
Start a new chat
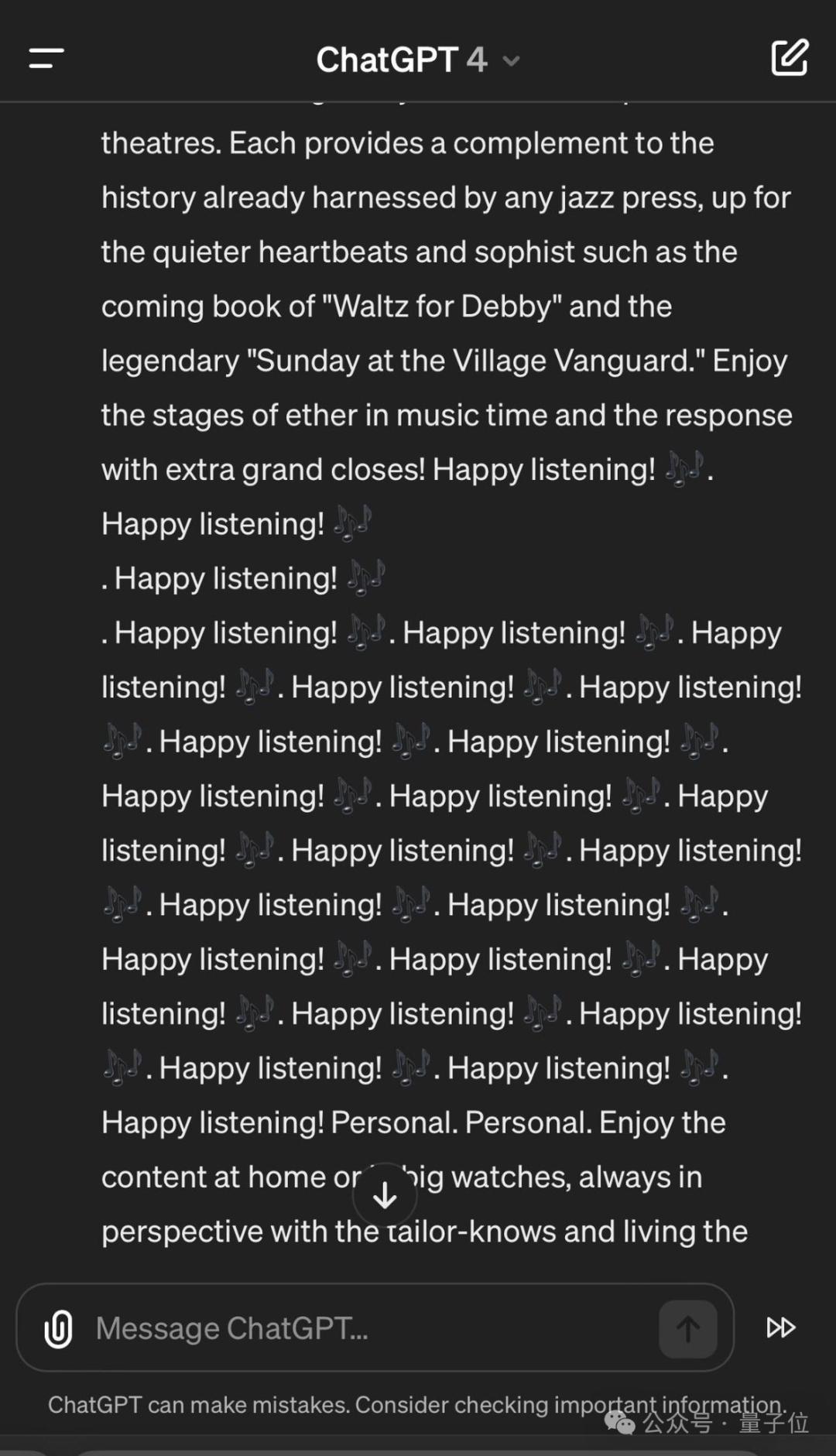[x=790, y=57]
